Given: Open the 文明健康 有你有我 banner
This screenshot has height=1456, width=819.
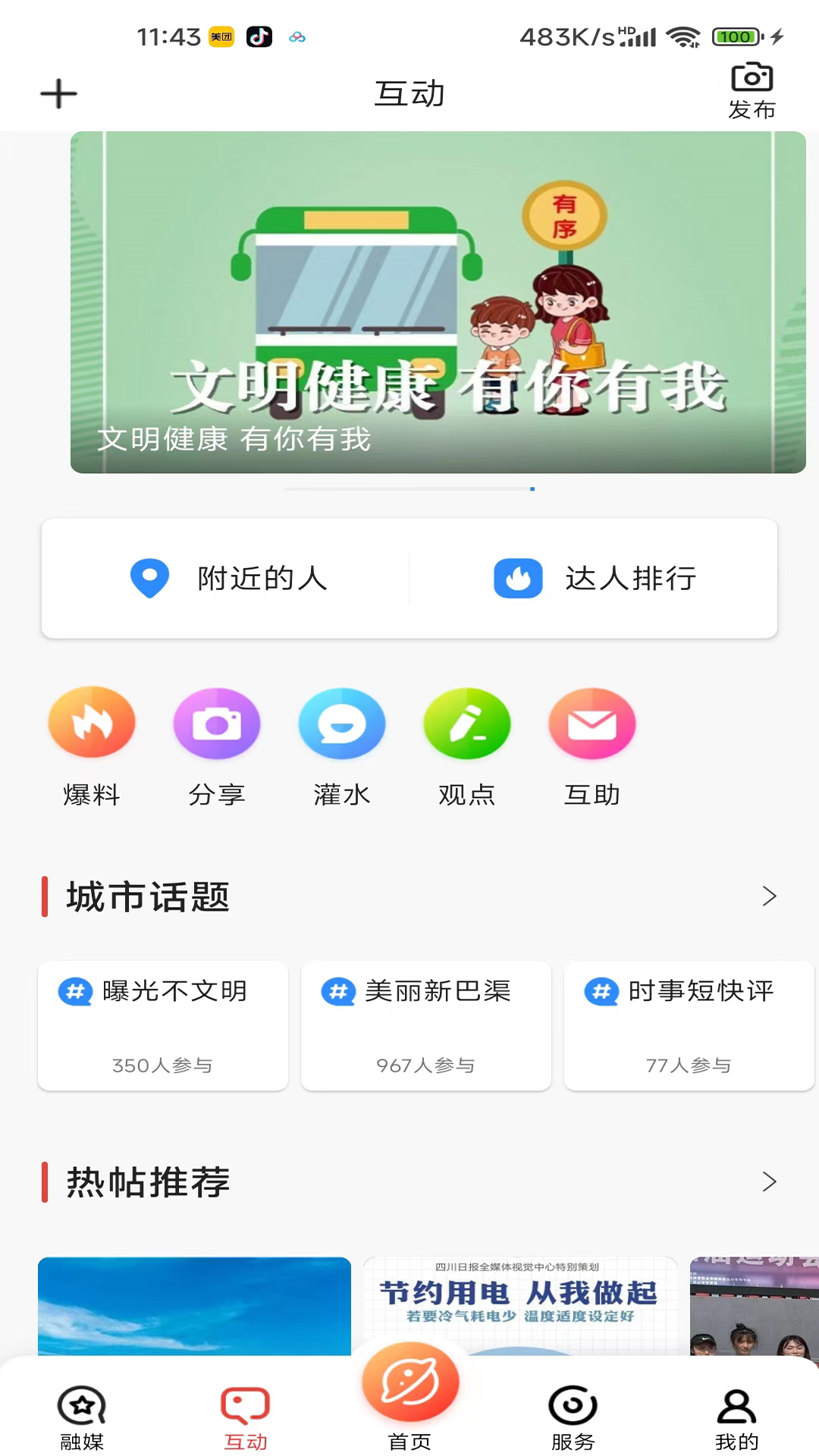Looking at the screenshot, I should [x=438, y=302].
